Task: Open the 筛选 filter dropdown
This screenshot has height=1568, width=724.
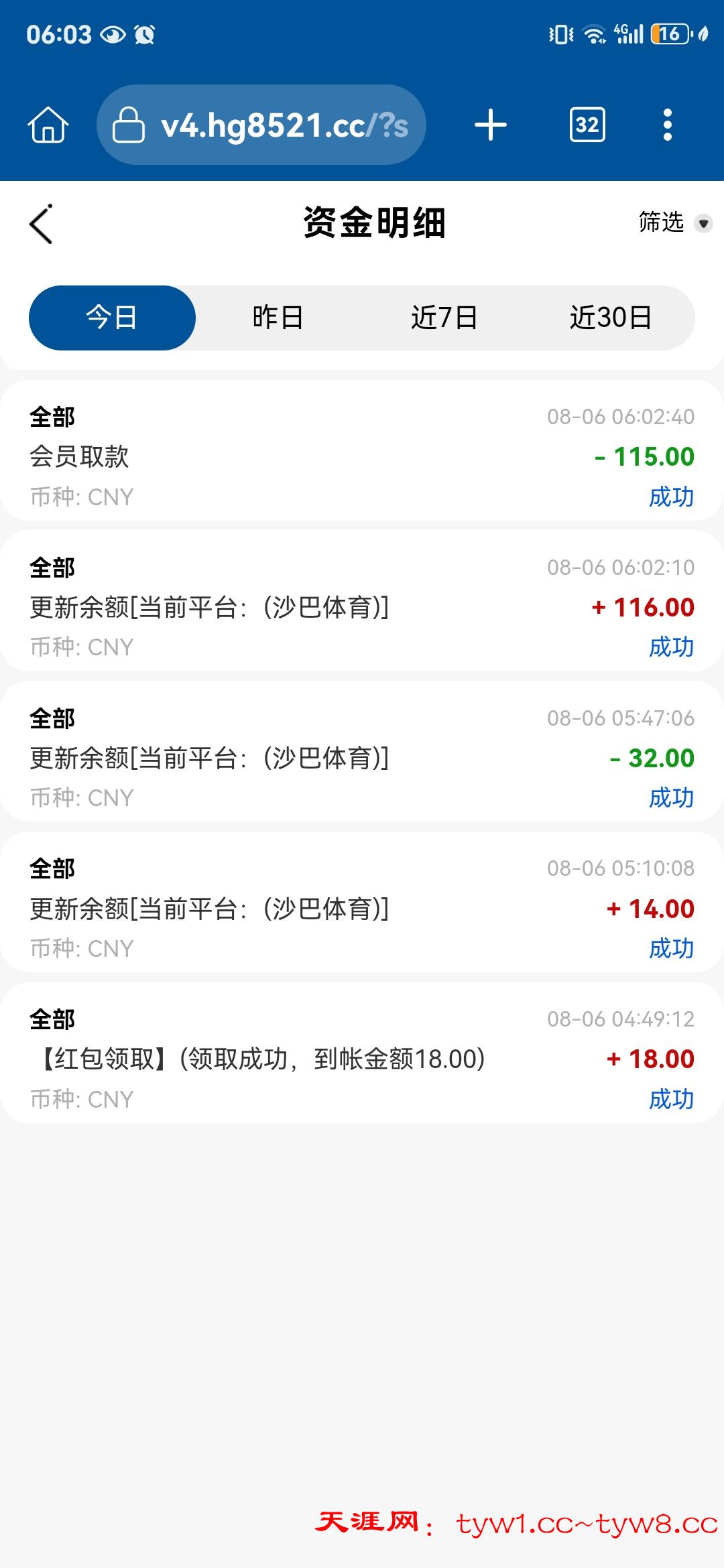Action: (674, 222)
